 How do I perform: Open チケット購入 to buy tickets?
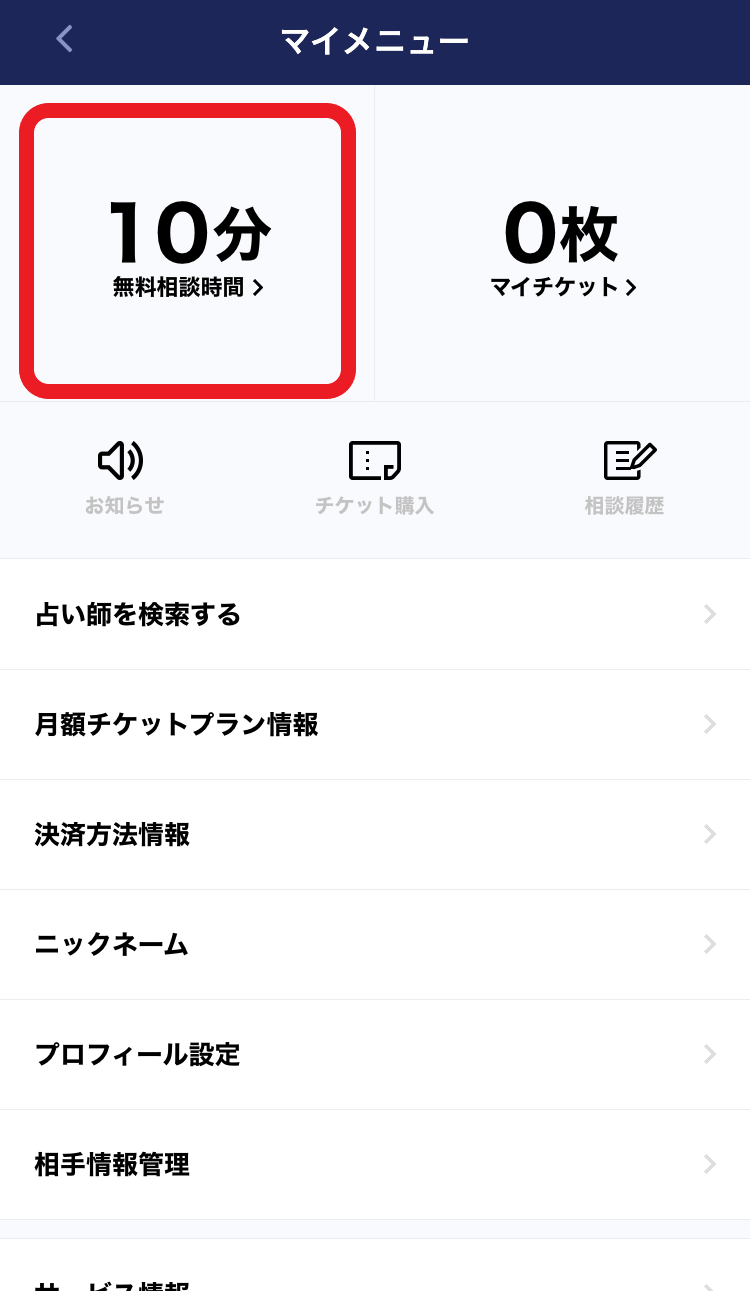(x=374, y=478)
